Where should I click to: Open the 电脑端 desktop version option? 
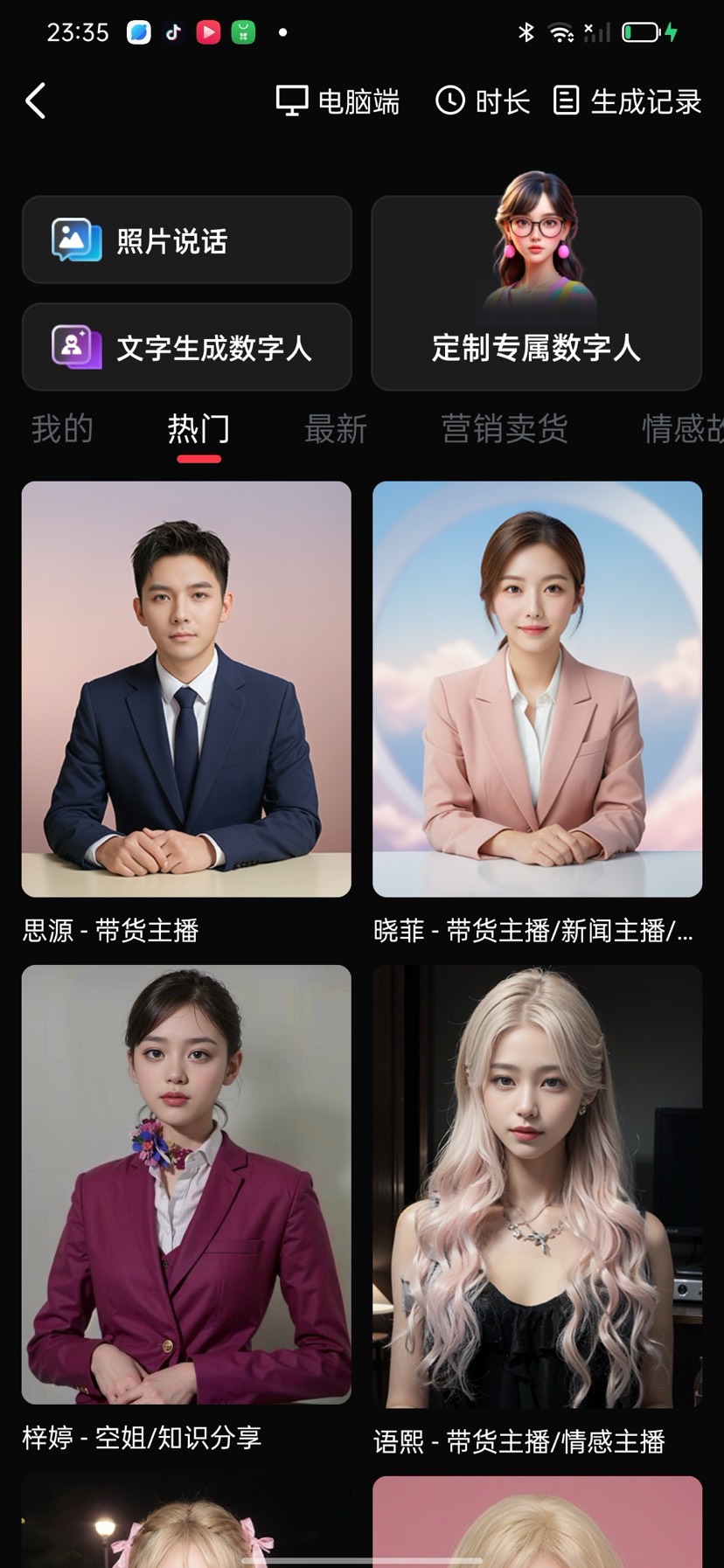point(338,101)
